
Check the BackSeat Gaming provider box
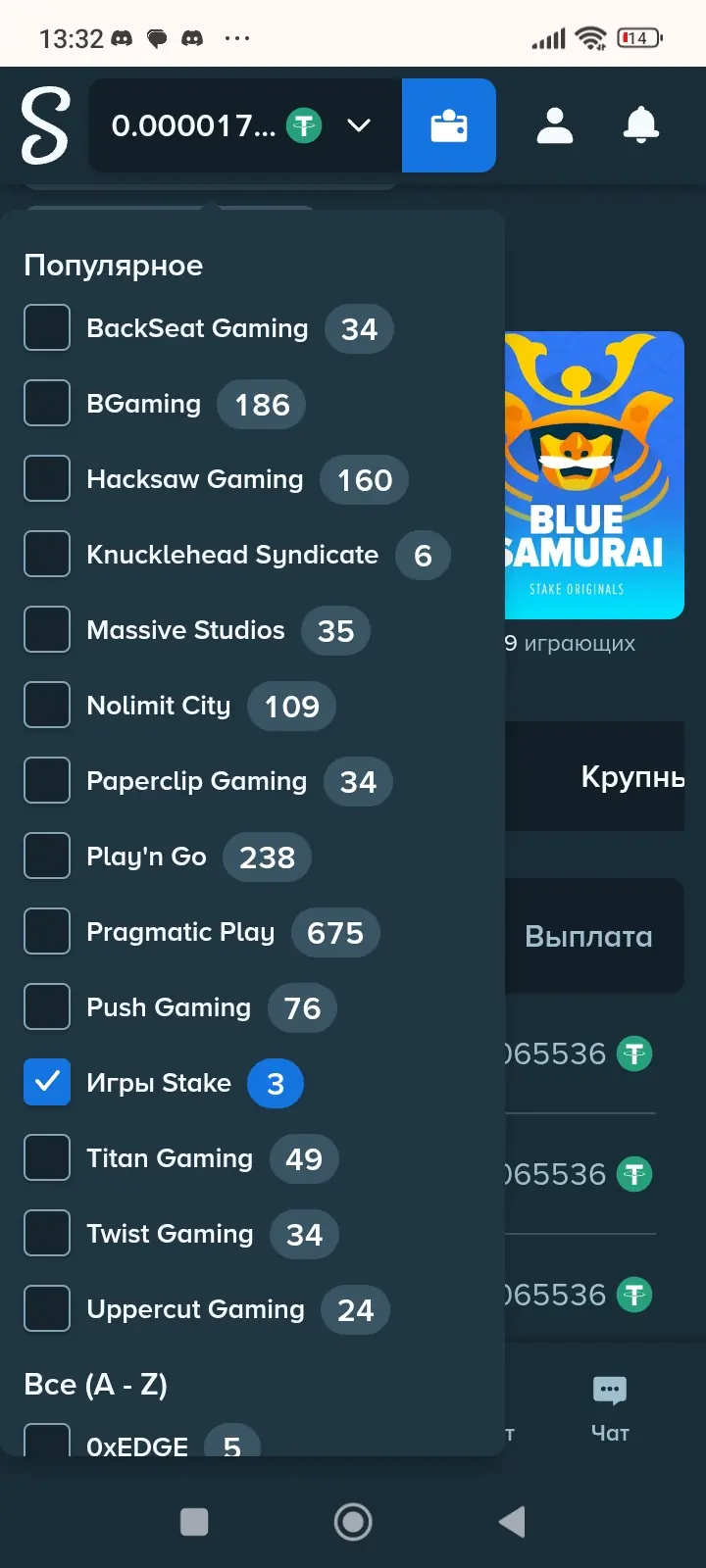(x=47, y=327)
